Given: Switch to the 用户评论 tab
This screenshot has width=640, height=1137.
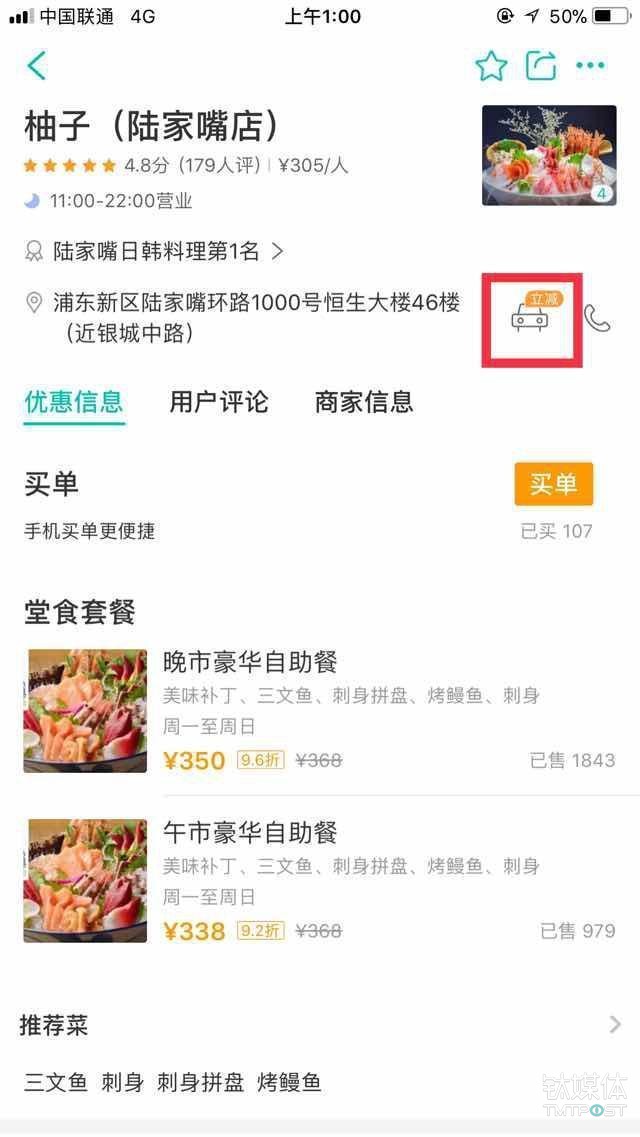Looking at the screenshot, I should click(219, 402).
